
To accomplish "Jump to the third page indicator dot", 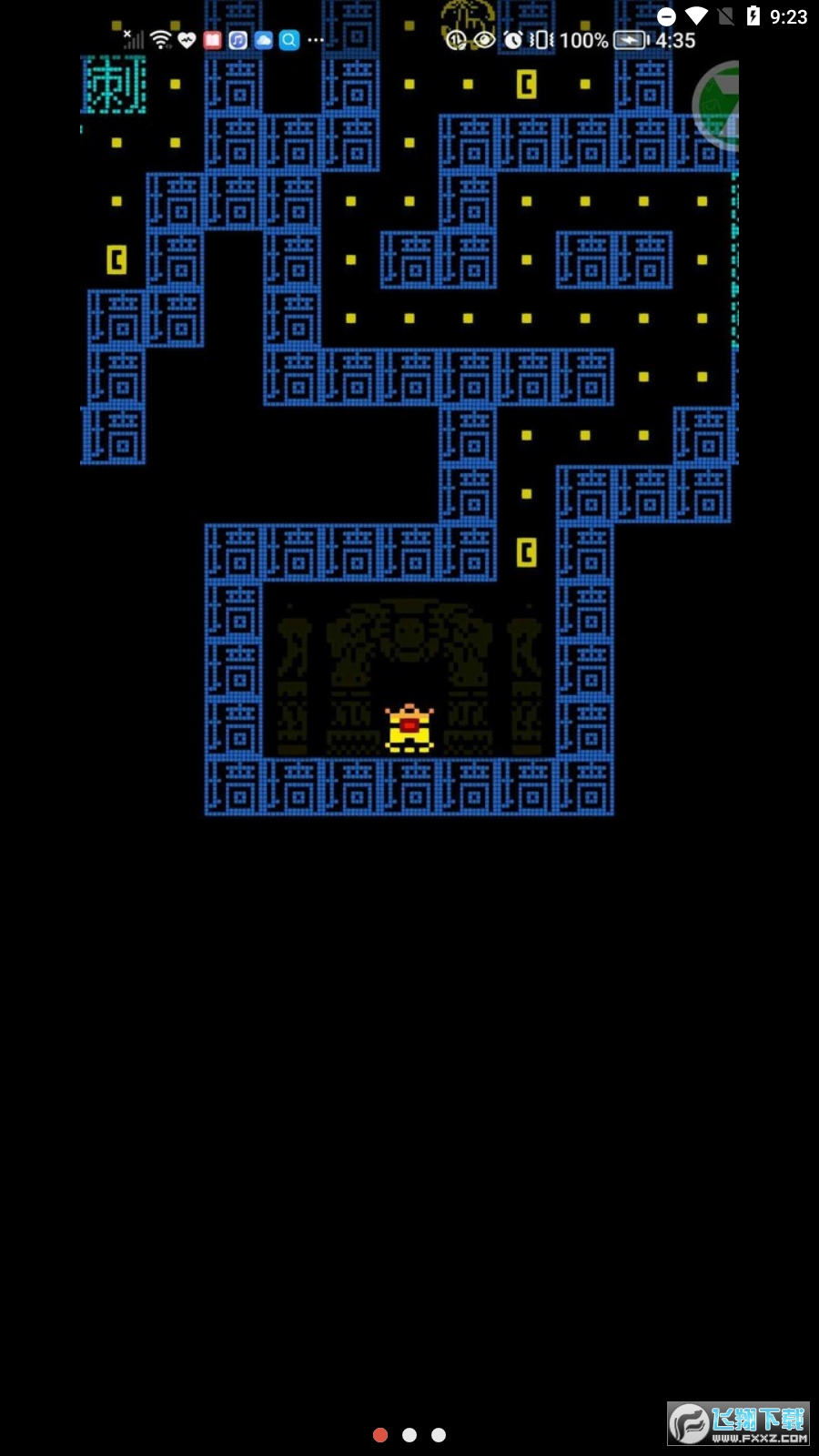I will [439, 1435].
